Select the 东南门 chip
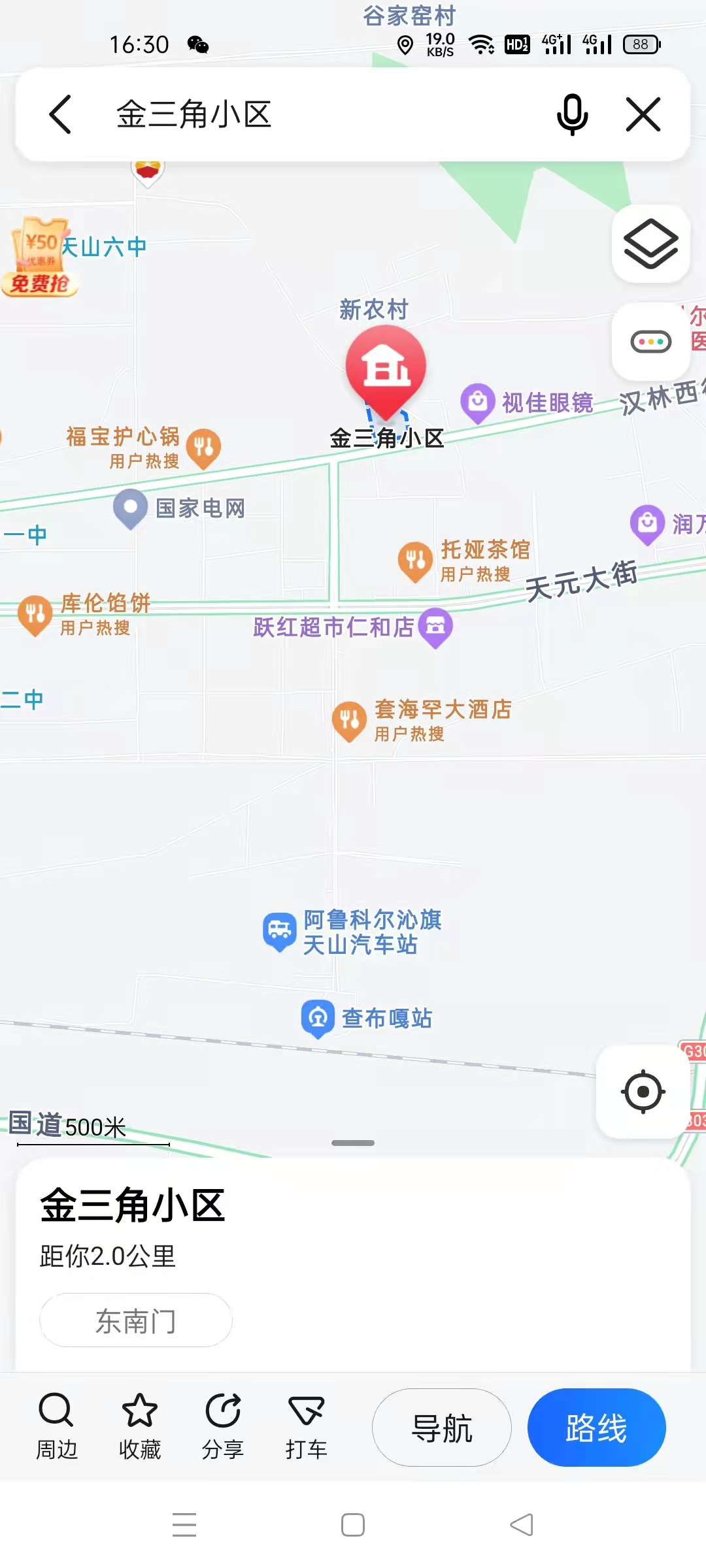The image size is (706, 1568). 136,1320
